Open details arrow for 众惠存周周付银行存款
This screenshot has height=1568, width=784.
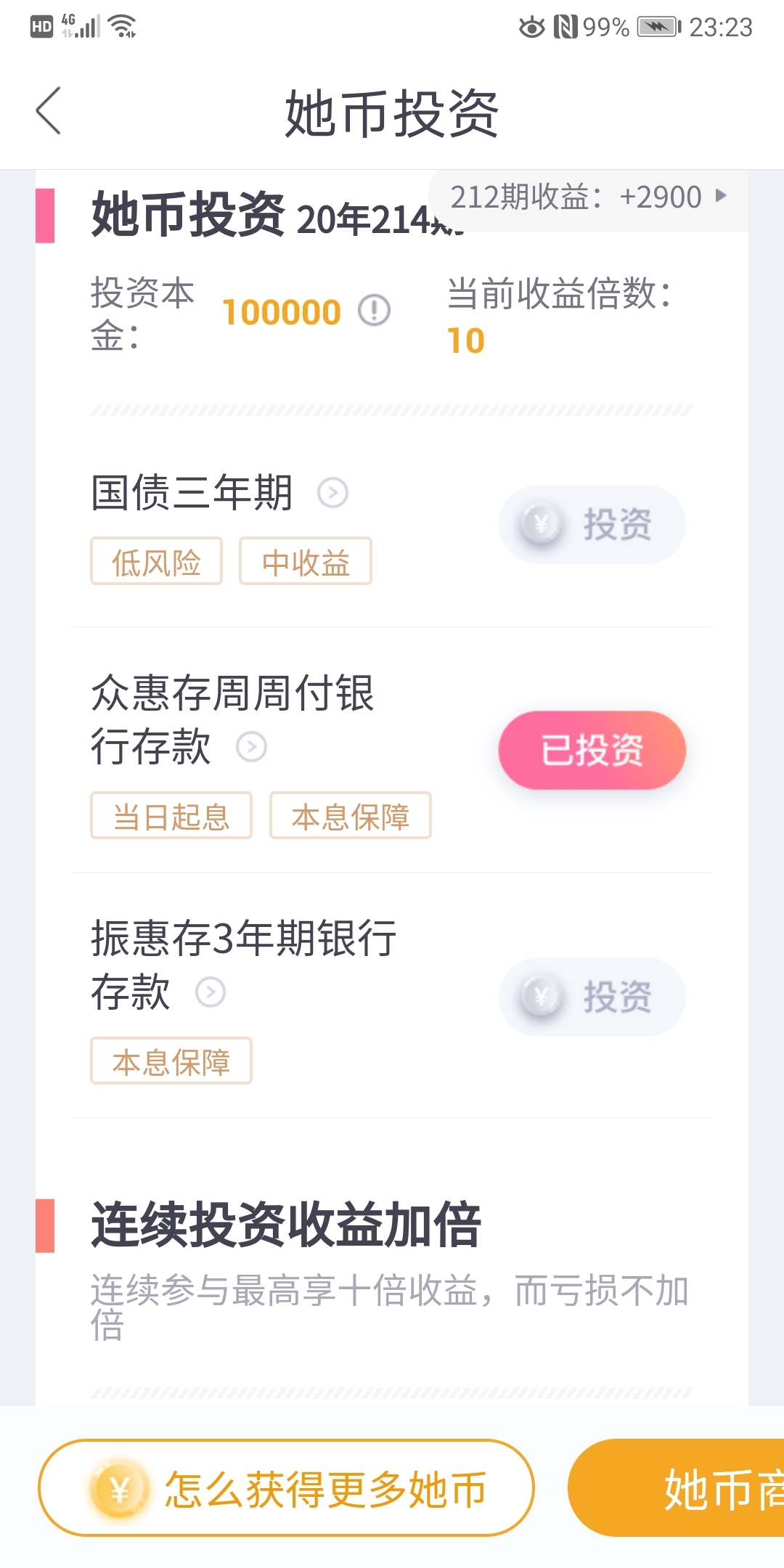tap(252, 747)
